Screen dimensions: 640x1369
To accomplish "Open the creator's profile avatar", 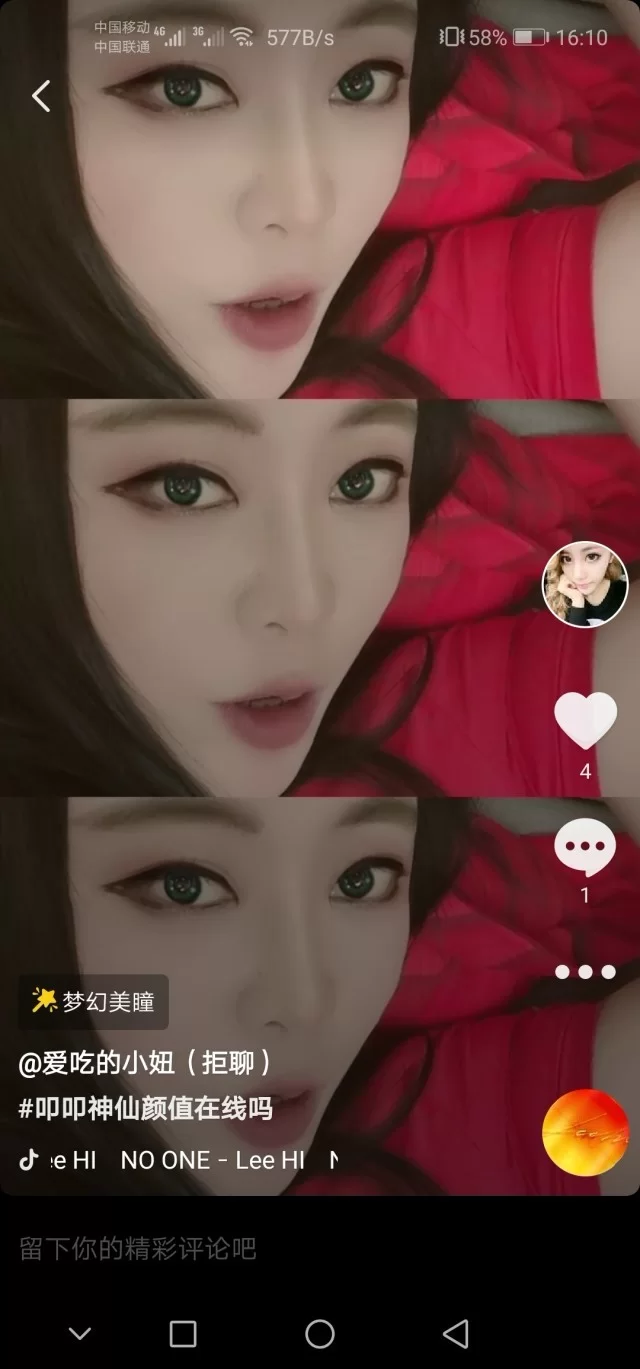I will 585,585.
